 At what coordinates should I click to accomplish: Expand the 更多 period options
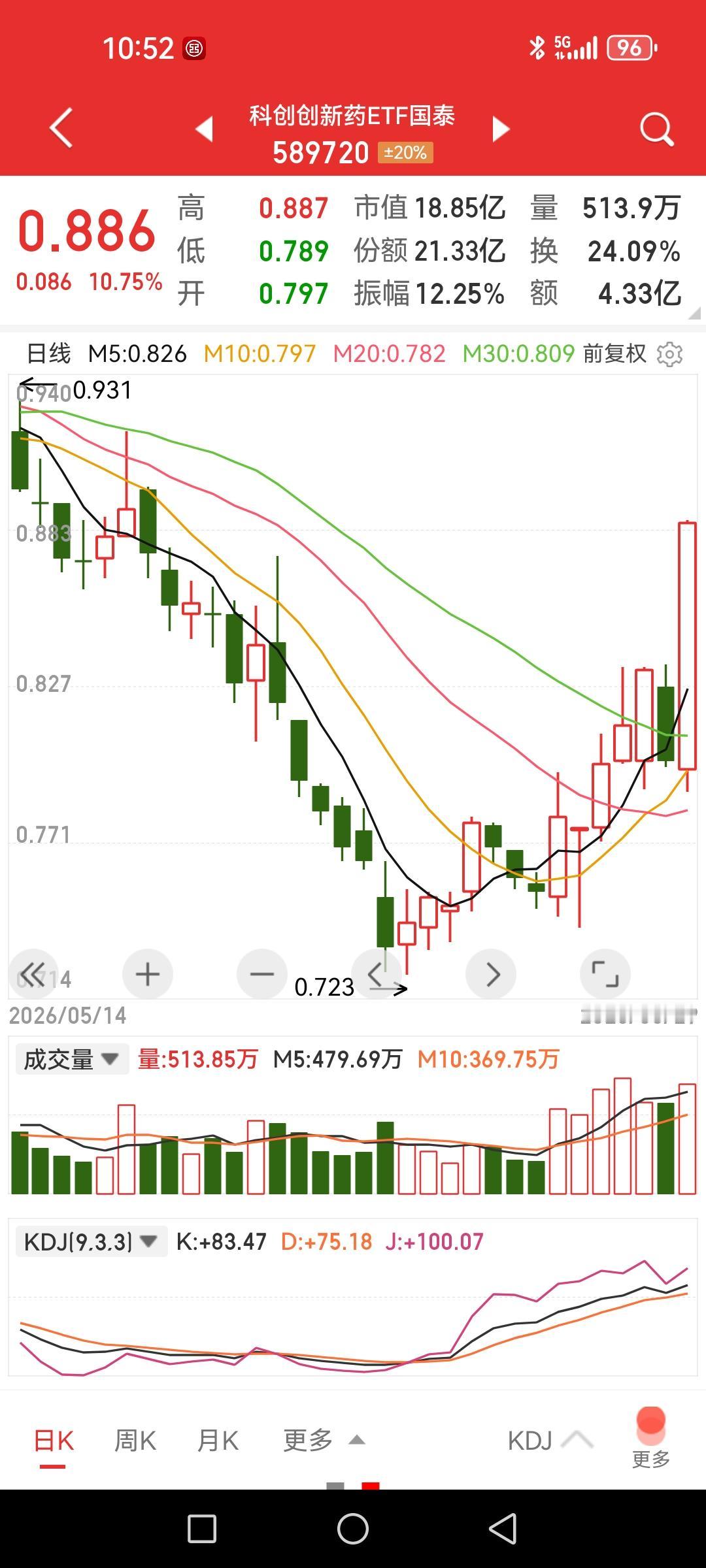click(x=324, y=1441)
